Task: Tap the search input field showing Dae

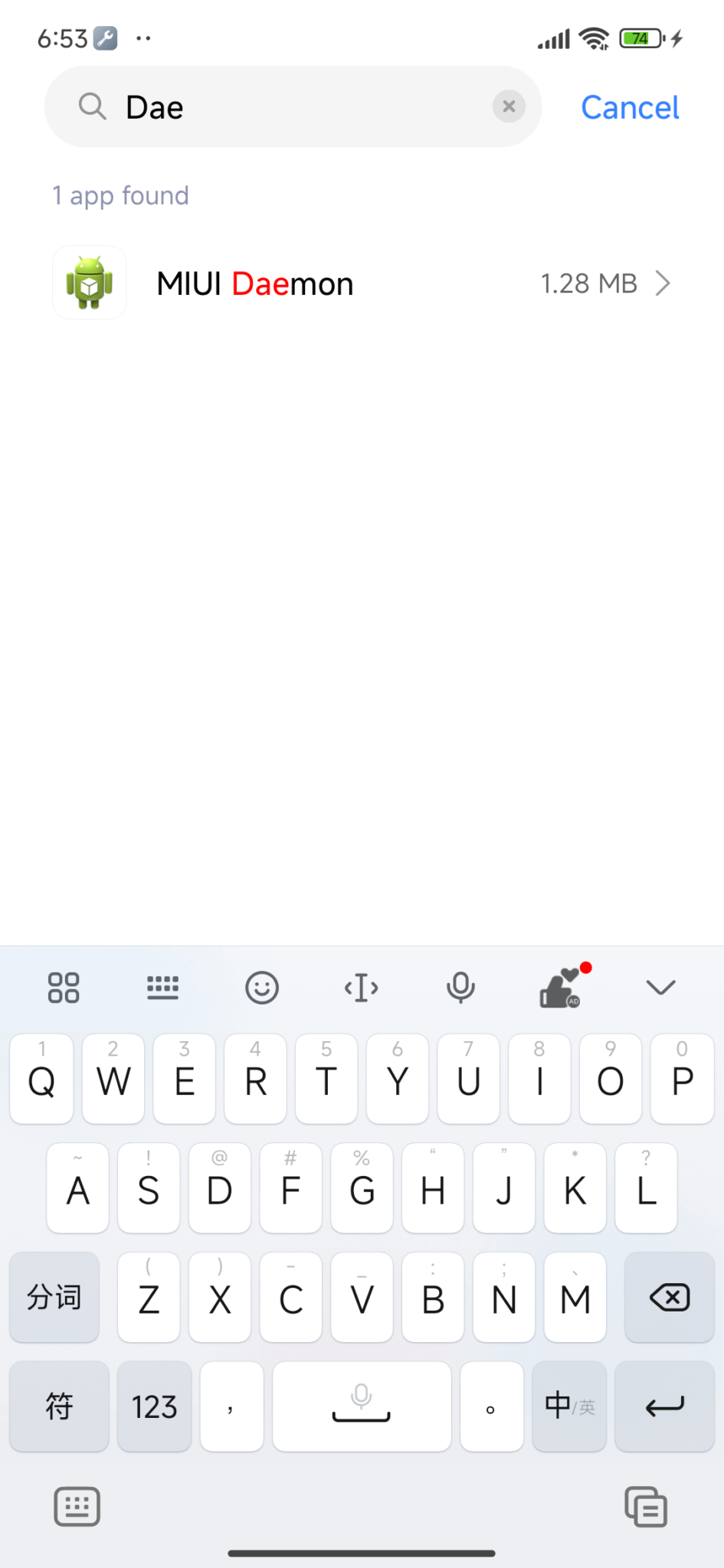Action: [x=291, y=106]
